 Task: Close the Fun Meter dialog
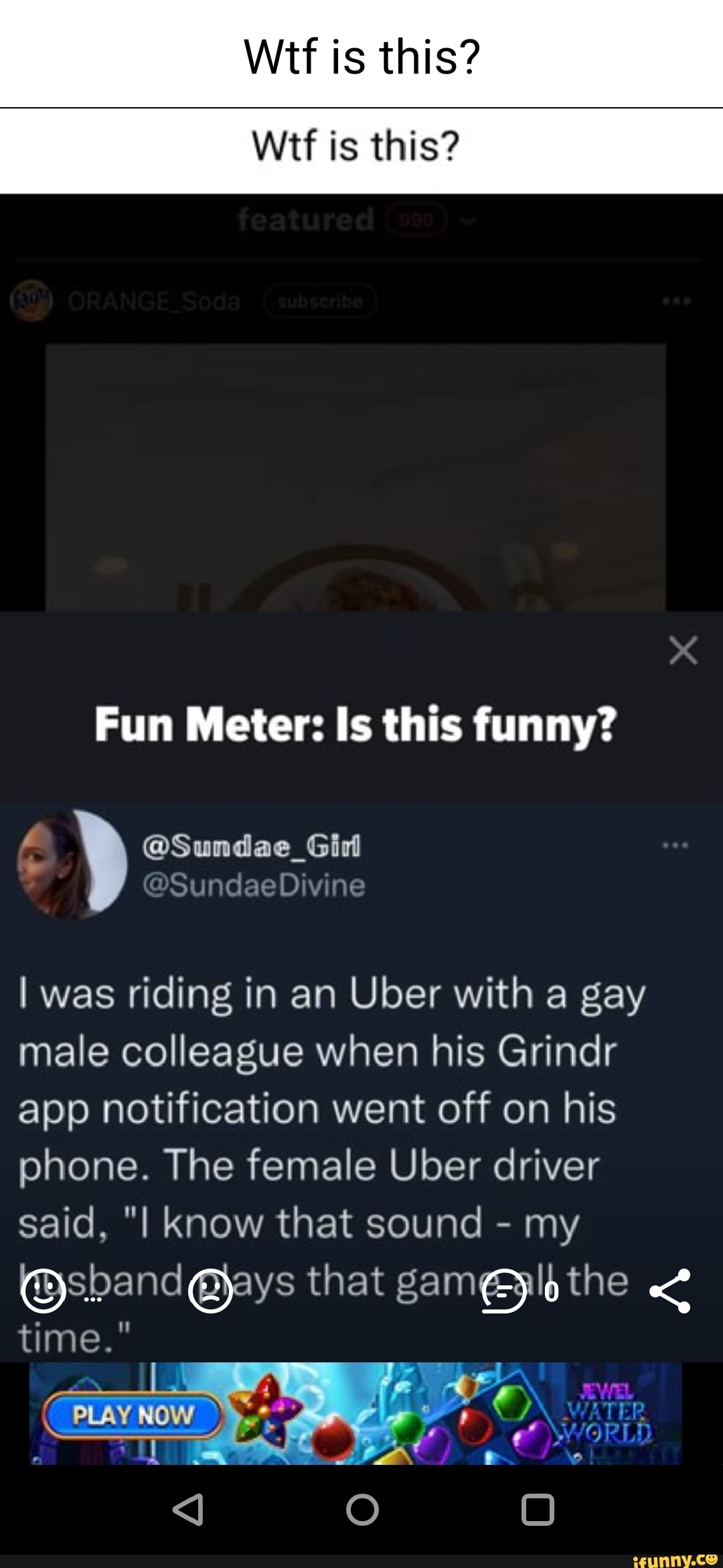pos(683,652)
